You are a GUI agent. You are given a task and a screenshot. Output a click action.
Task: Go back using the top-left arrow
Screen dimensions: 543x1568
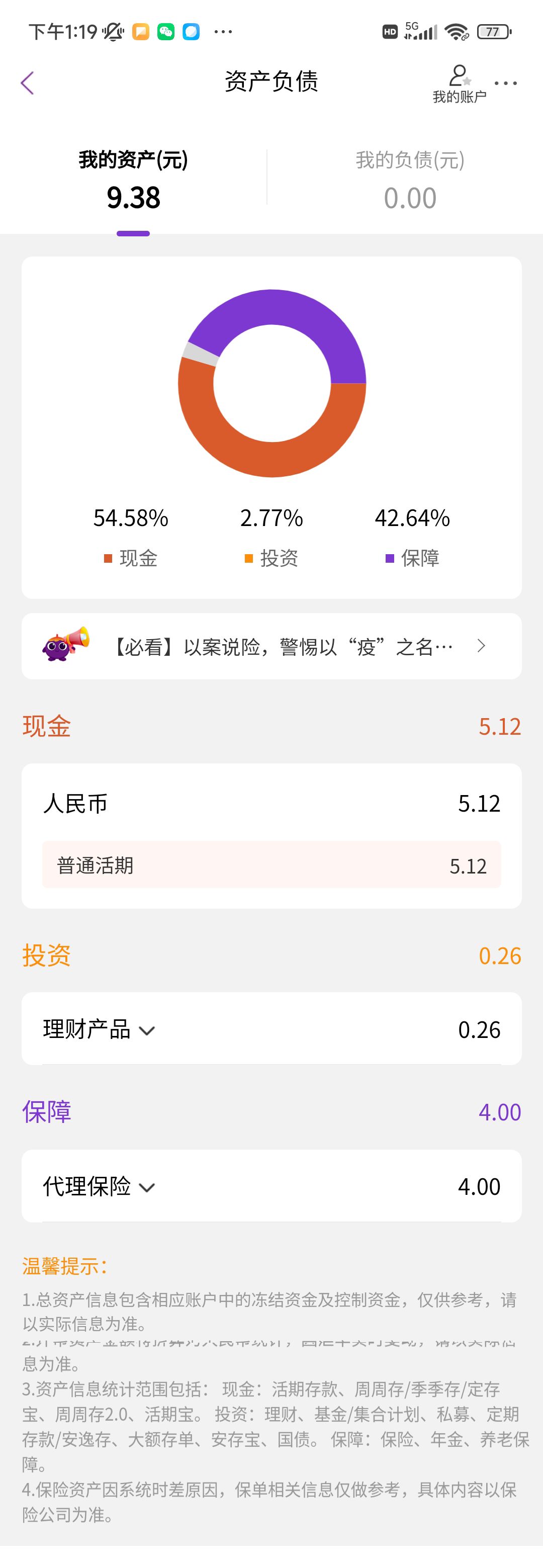pos(27,83)
